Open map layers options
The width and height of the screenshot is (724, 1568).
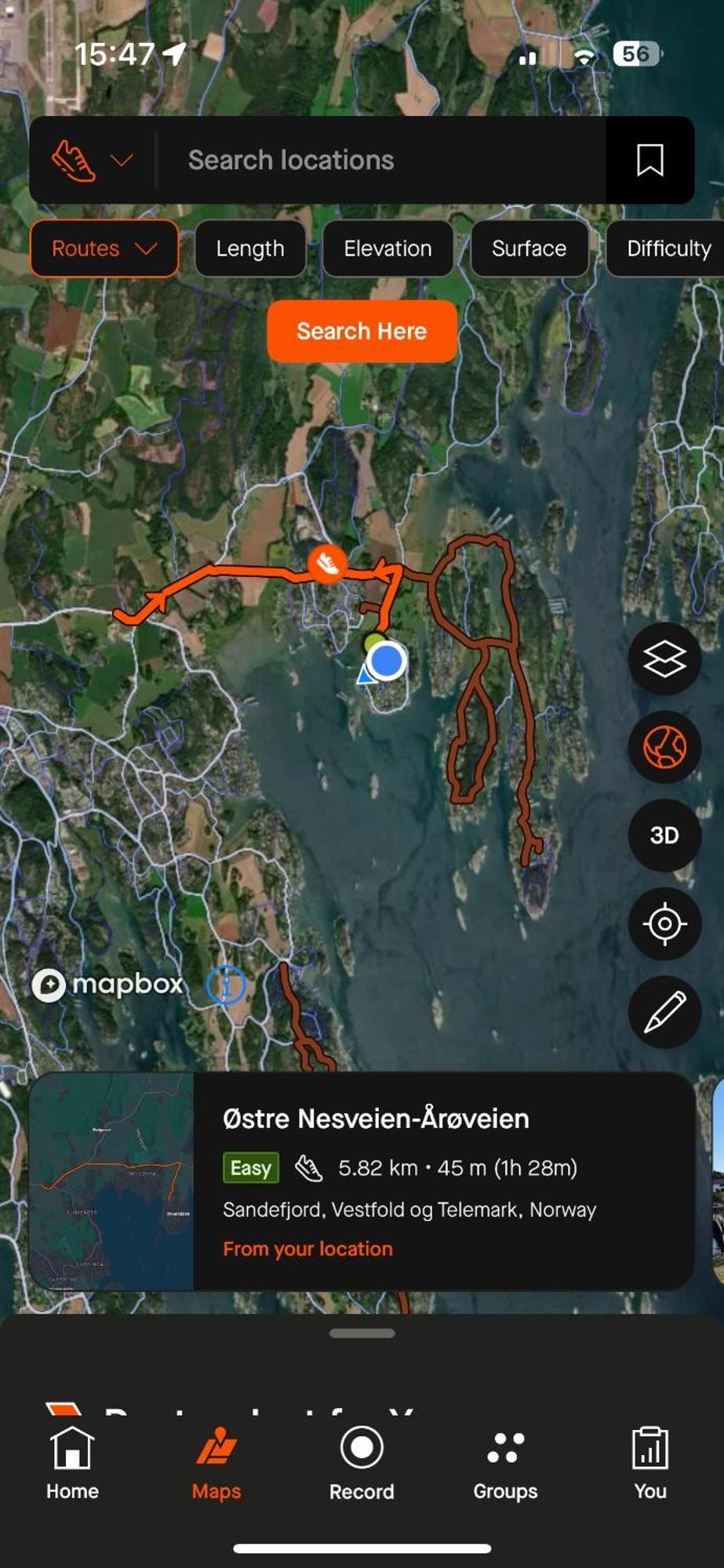coord(664,659)
